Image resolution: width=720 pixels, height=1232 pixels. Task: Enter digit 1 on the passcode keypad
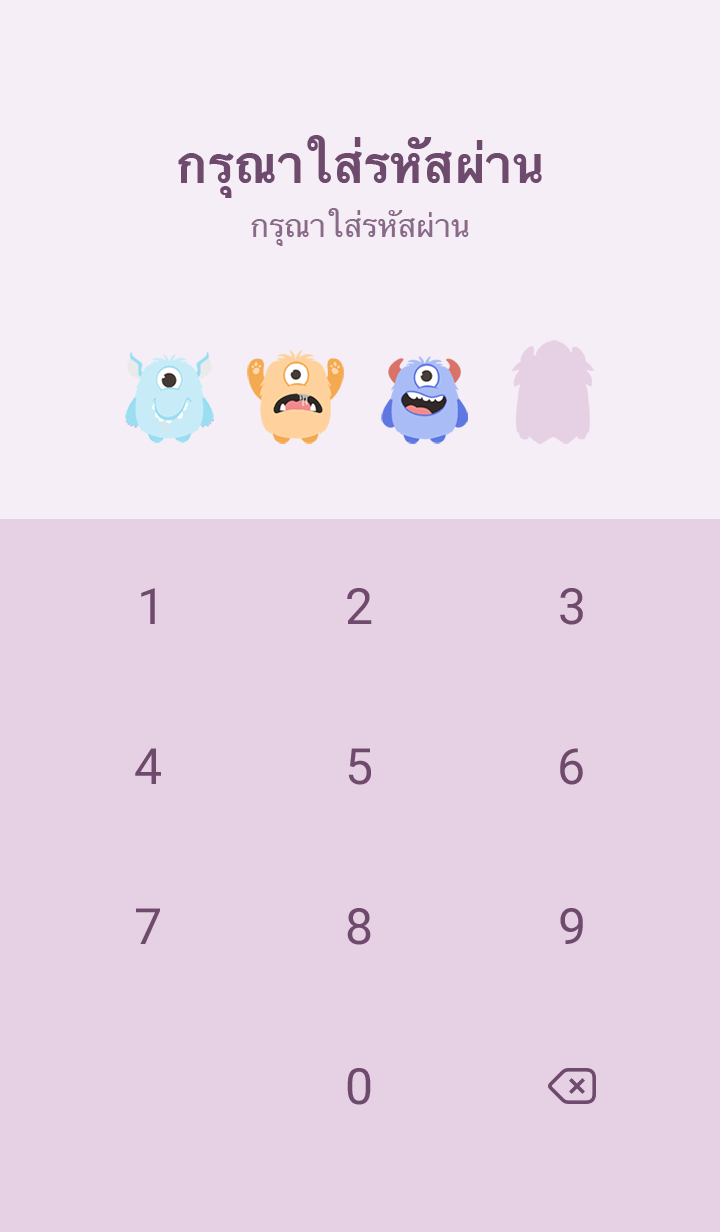tap(149, 607)
